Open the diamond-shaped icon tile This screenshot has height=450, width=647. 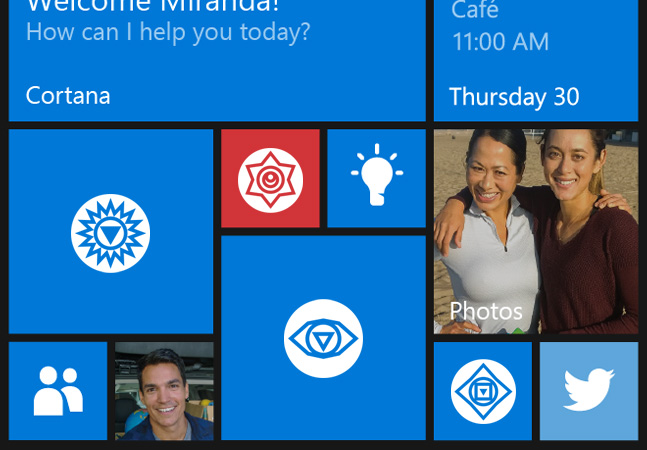point(482,390)
